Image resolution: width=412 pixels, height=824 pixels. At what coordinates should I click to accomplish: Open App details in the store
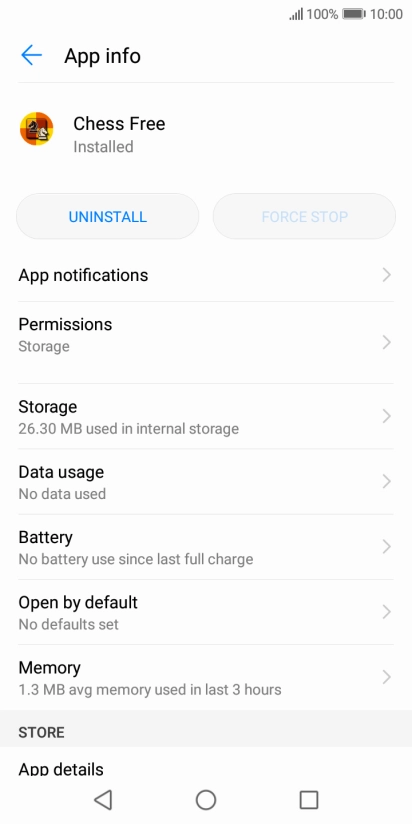coord(206,764)
